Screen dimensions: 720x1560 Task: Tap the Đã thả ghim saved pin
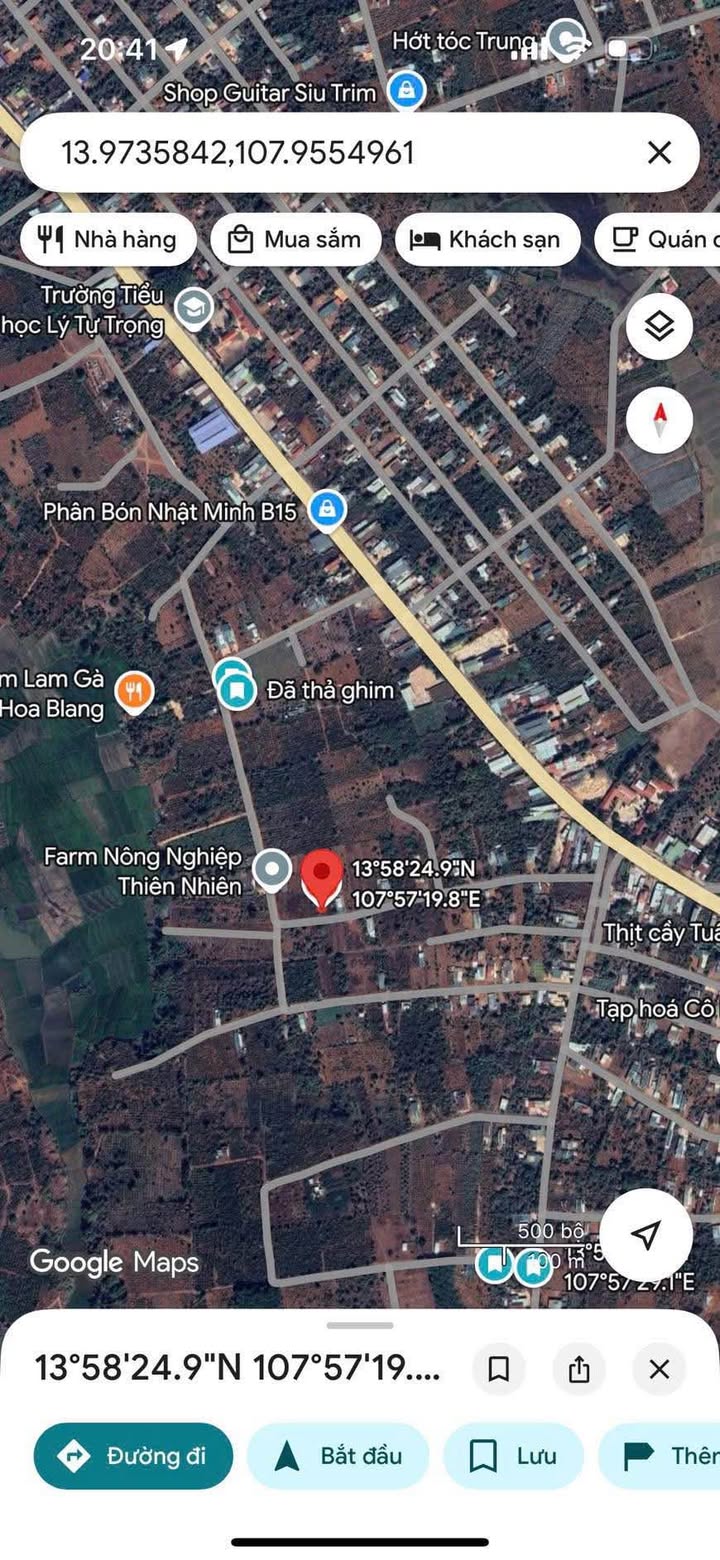click(237, 689)
